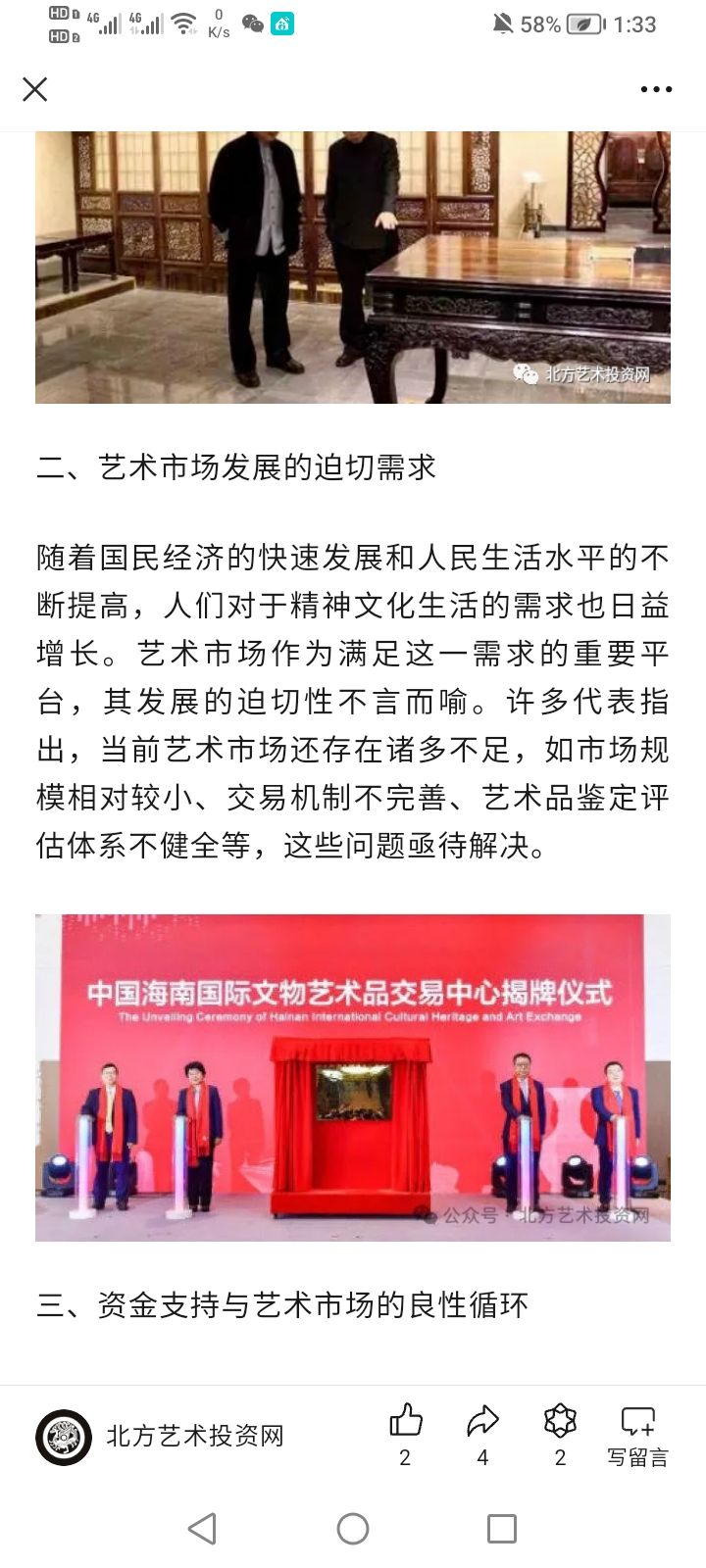
Task: Open the three-dot overflow menu
Action: (656, 89)
